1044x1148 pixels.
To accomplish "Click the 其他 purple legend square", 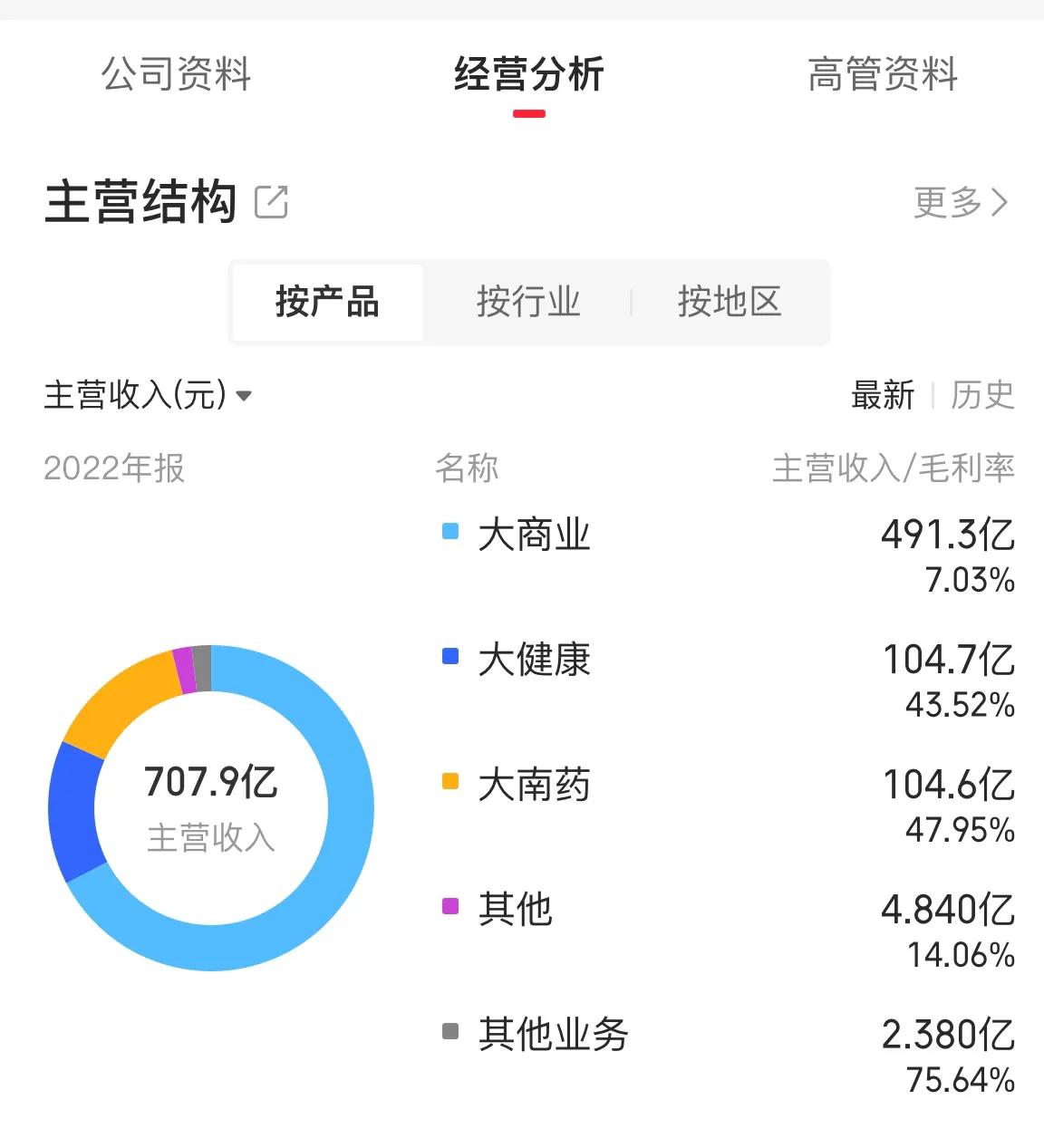I will click(x=449, y=905).
